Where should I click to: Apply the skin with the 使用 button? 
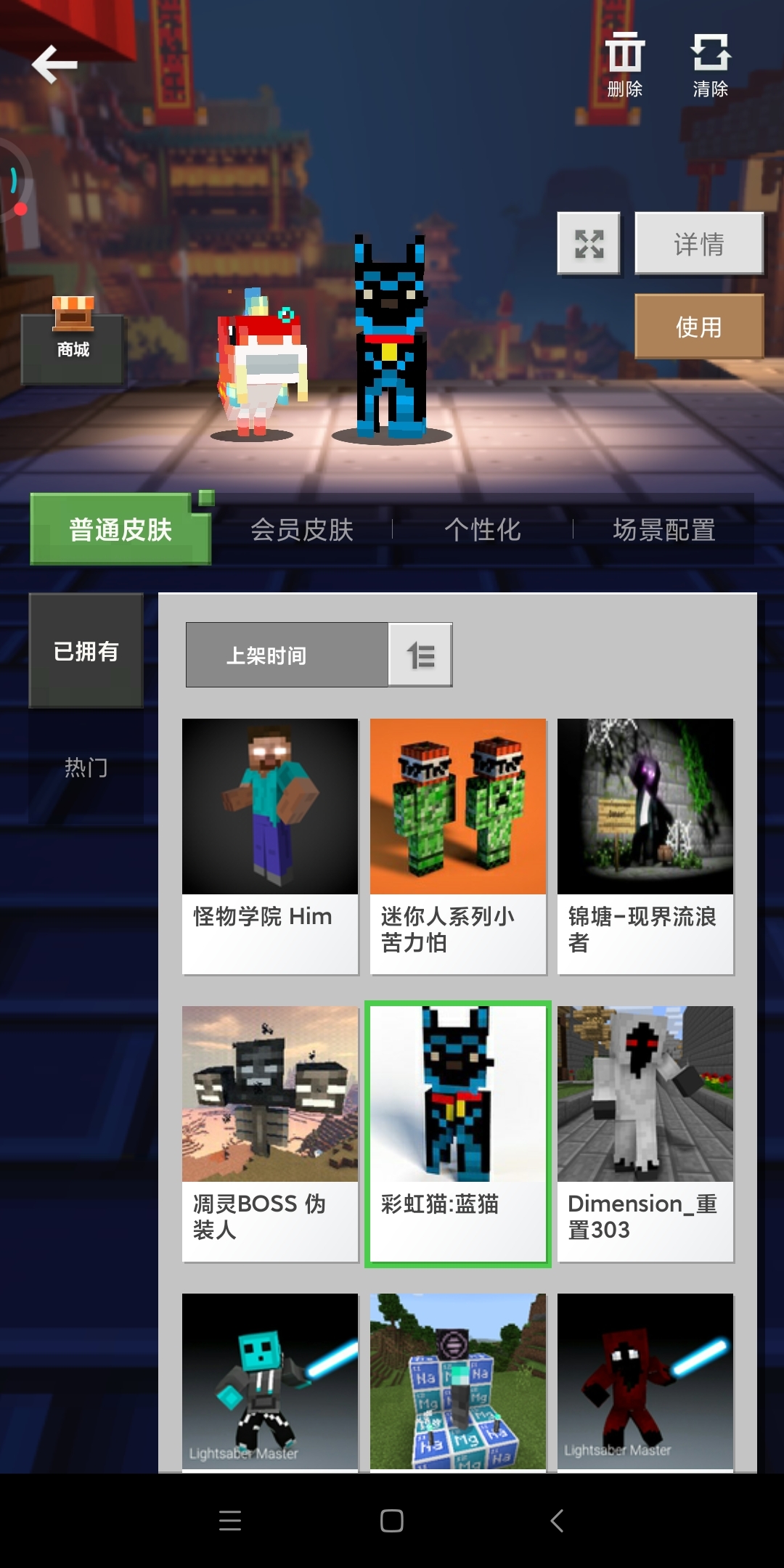pos(698,327)
